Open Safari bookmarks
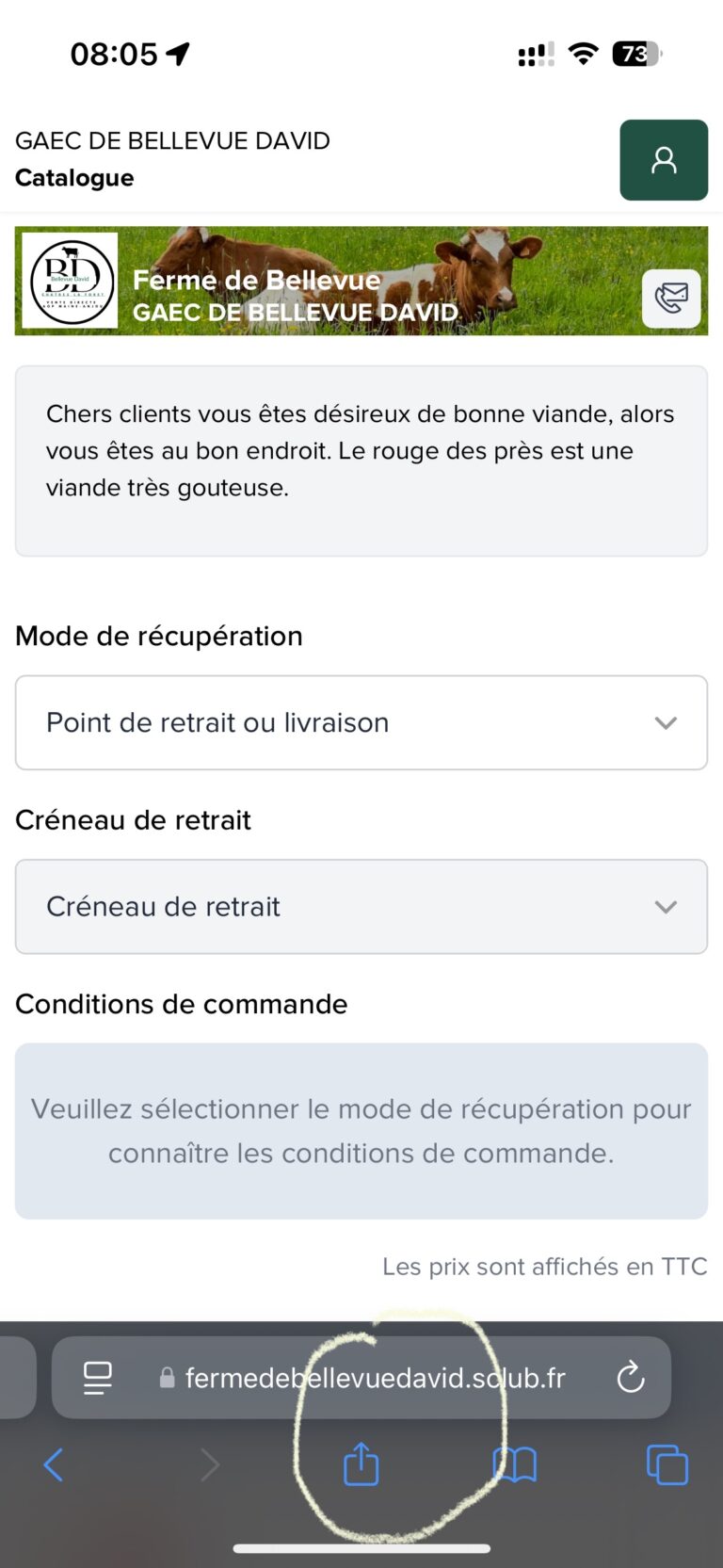 pos(514,1464)
